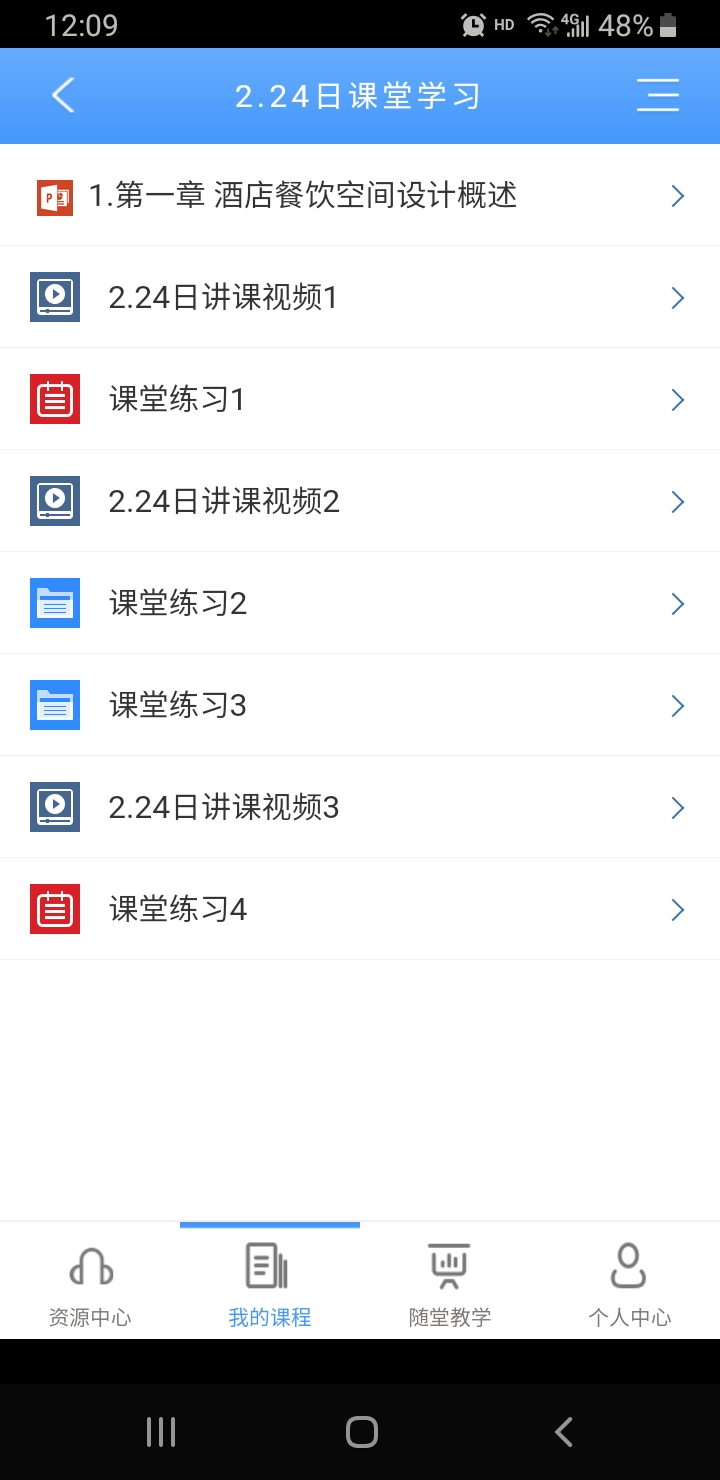Screen dimensions: 720x1480
Task: Watch 2.24日讲课视频3
Action: (x=360, y=807)
